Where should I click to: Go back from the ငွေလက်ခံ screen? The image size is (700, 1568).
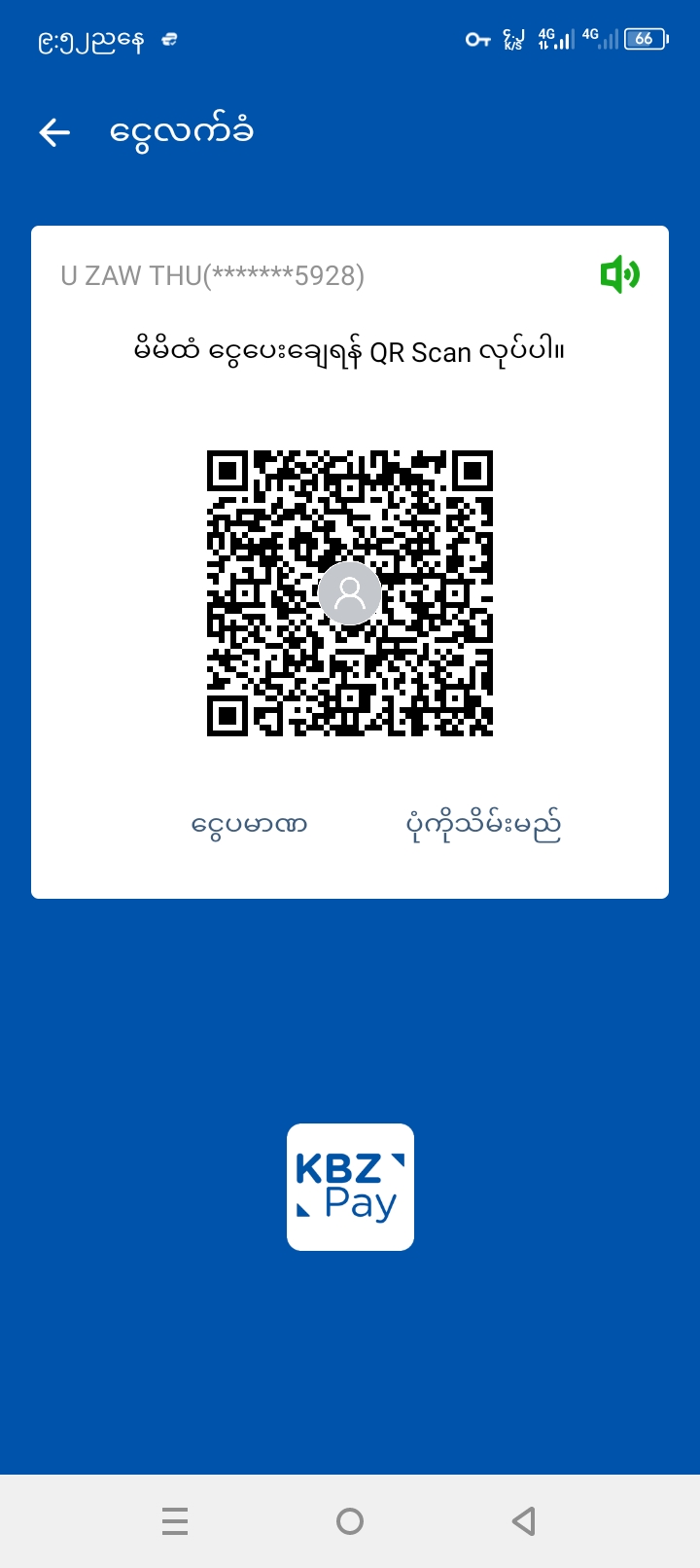55,132
